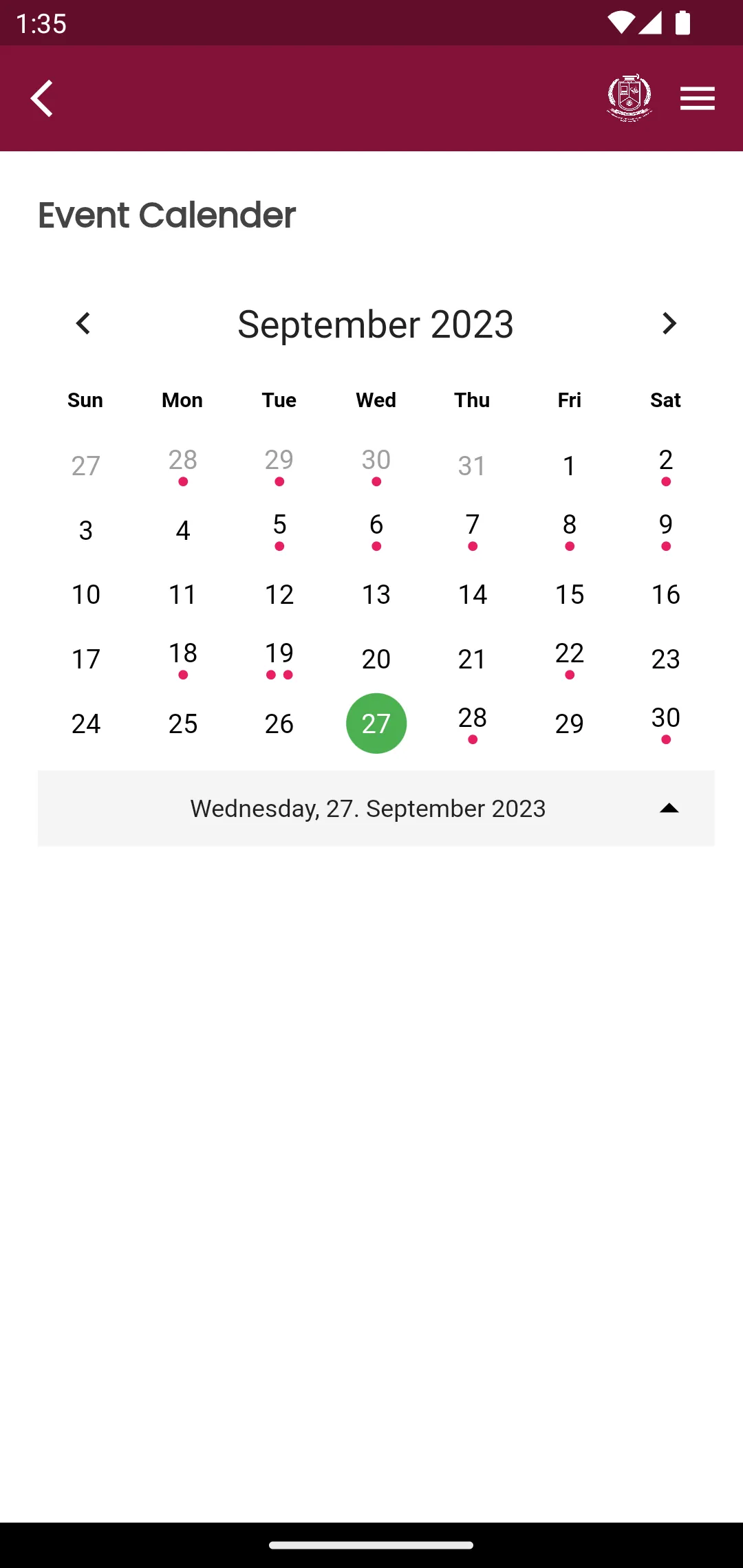Click Wednesday, 27. September 2023 bar
This screenshot has height=1568, width=743.
click(x=367, y=808)
